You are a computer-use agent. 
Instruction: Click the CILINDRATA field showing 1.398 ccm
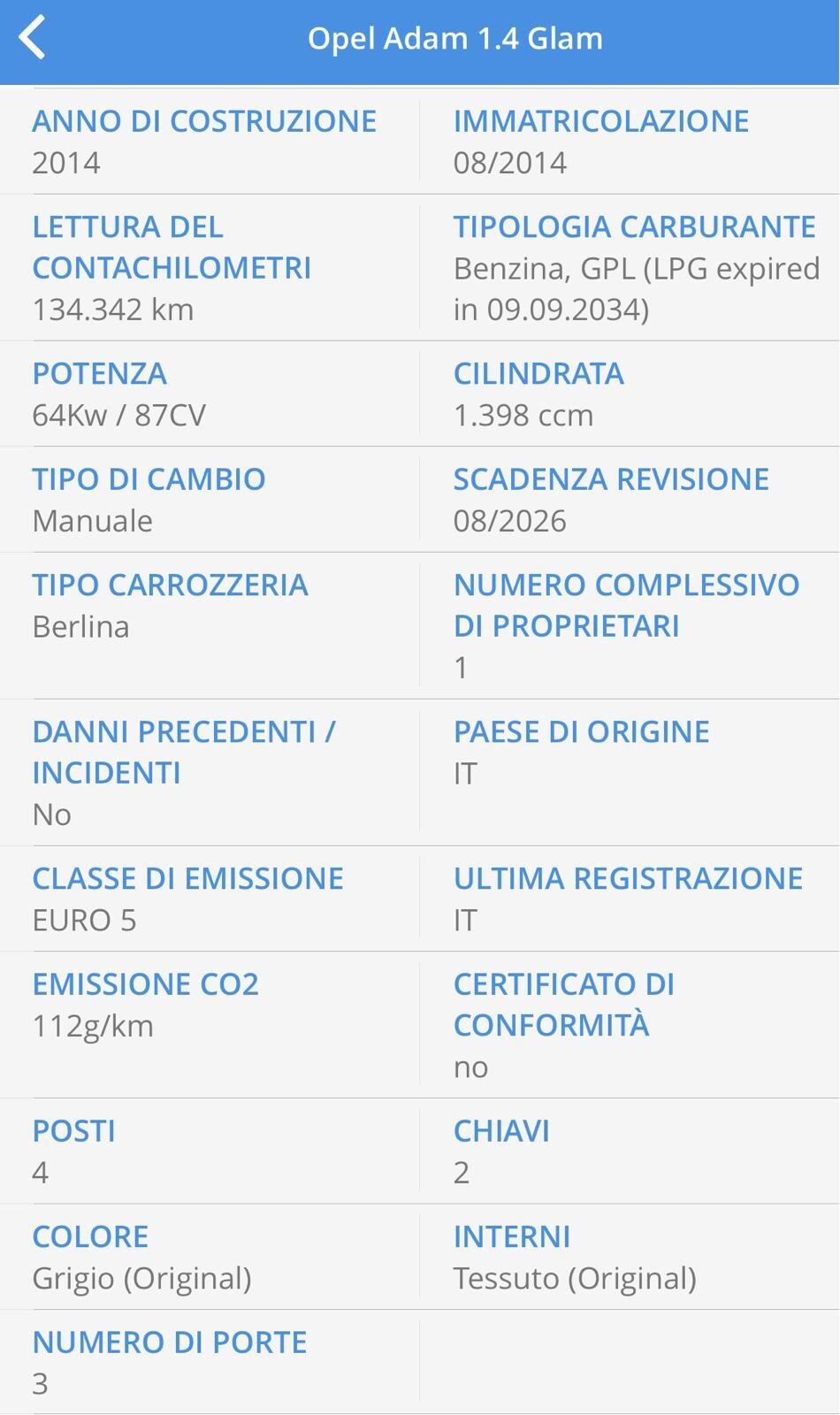[524, 394]
